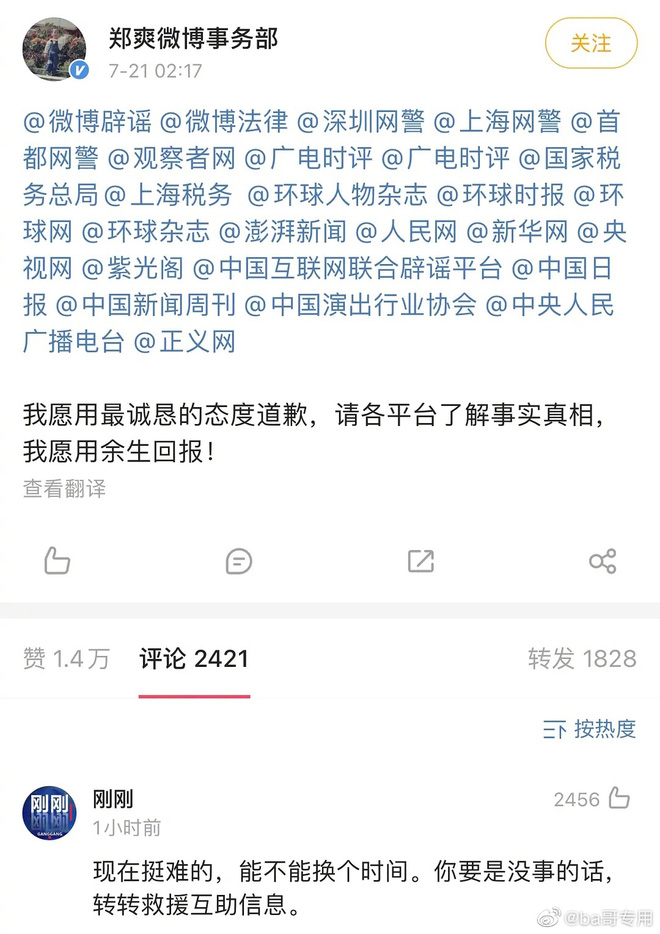Go to the @正义网 mention
660x934 pixels.
point(184,341)
